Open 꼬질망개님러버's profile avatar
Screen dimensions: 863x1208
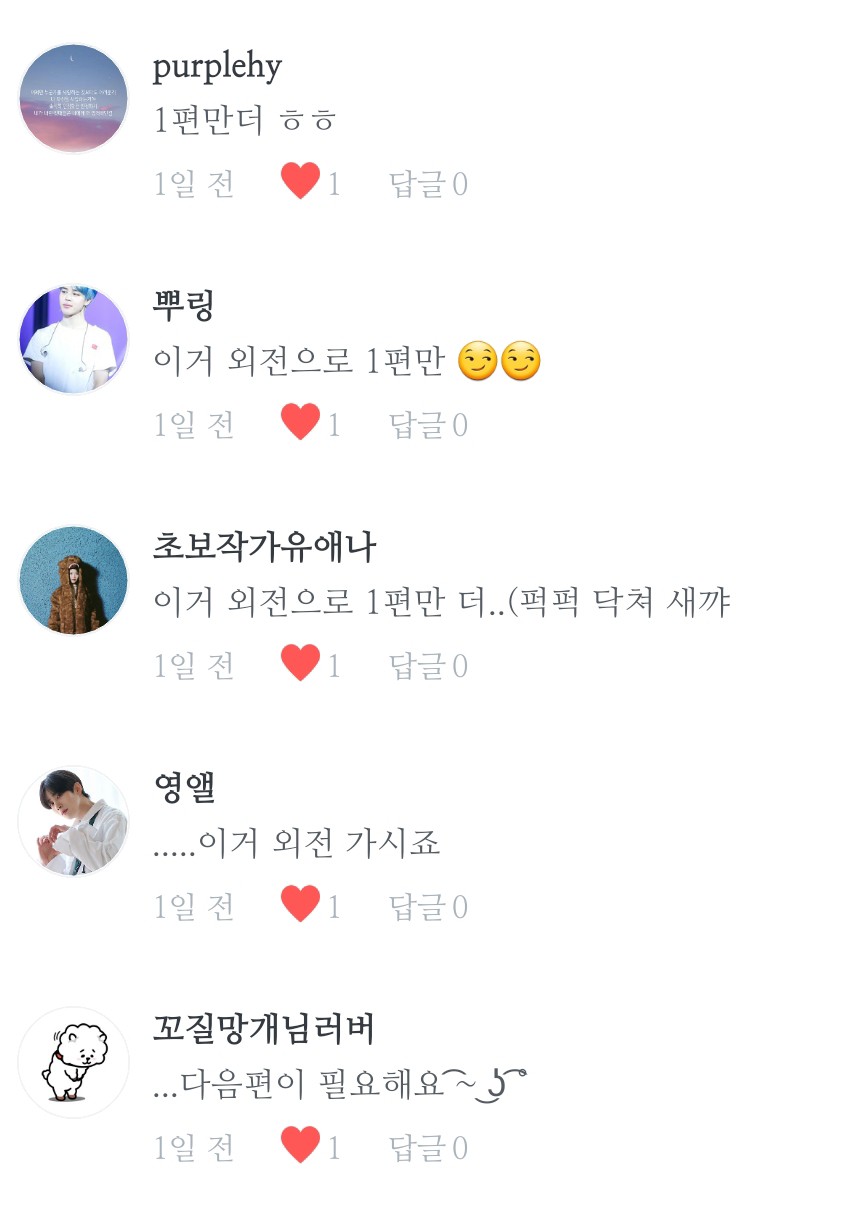pos(74,1062)
